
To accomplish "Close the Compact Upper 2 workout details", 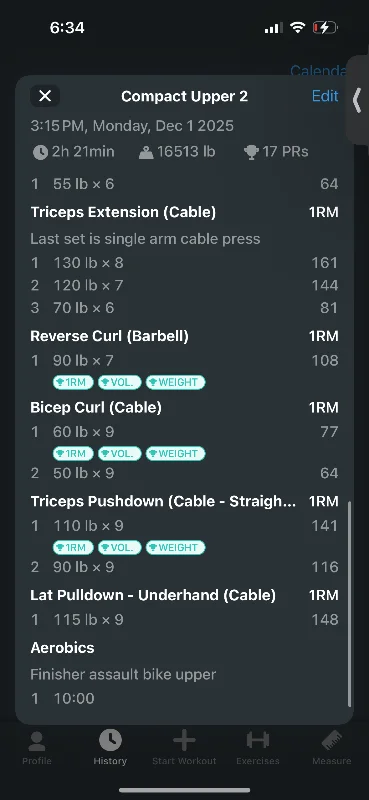I will point(45,96).
